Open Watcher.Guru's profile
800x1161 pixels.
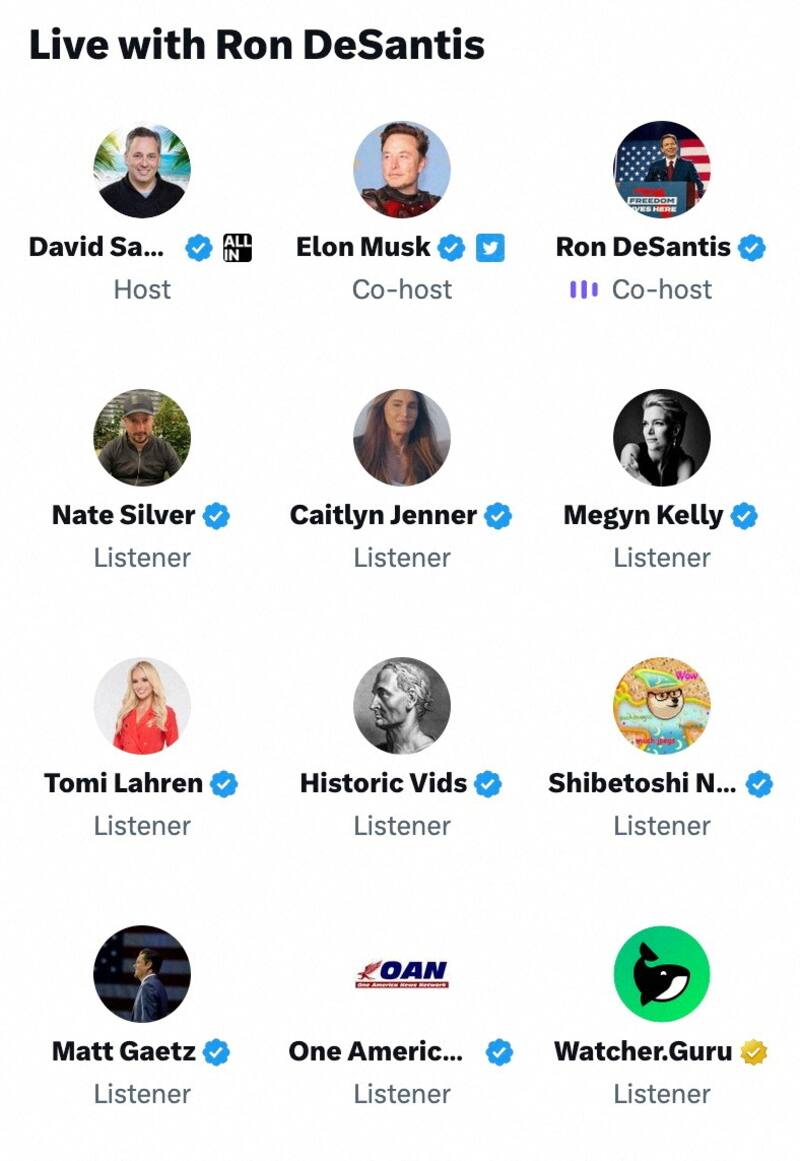coord(662,974)
